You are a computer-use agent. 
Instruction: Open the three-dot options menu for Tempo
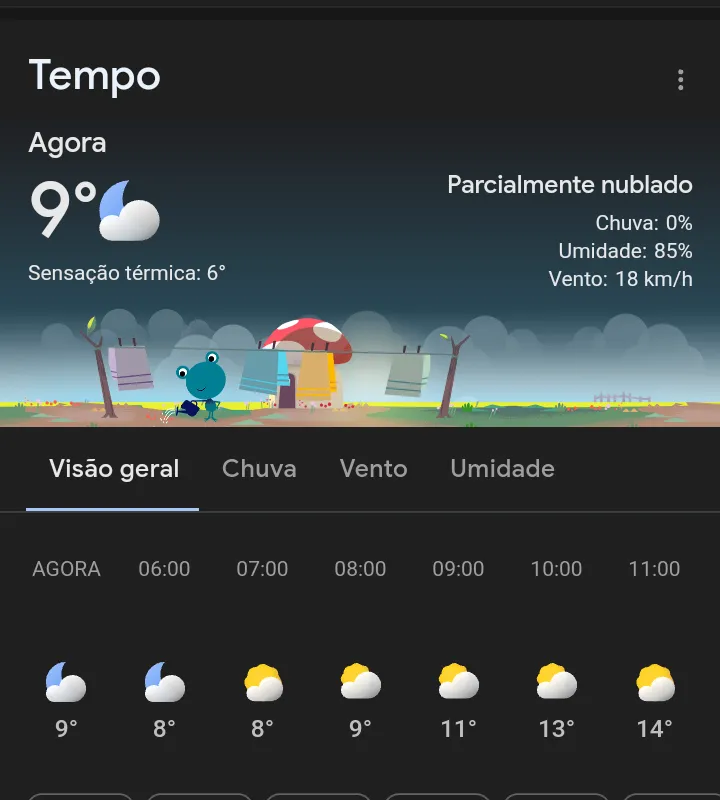click(681, 79)
